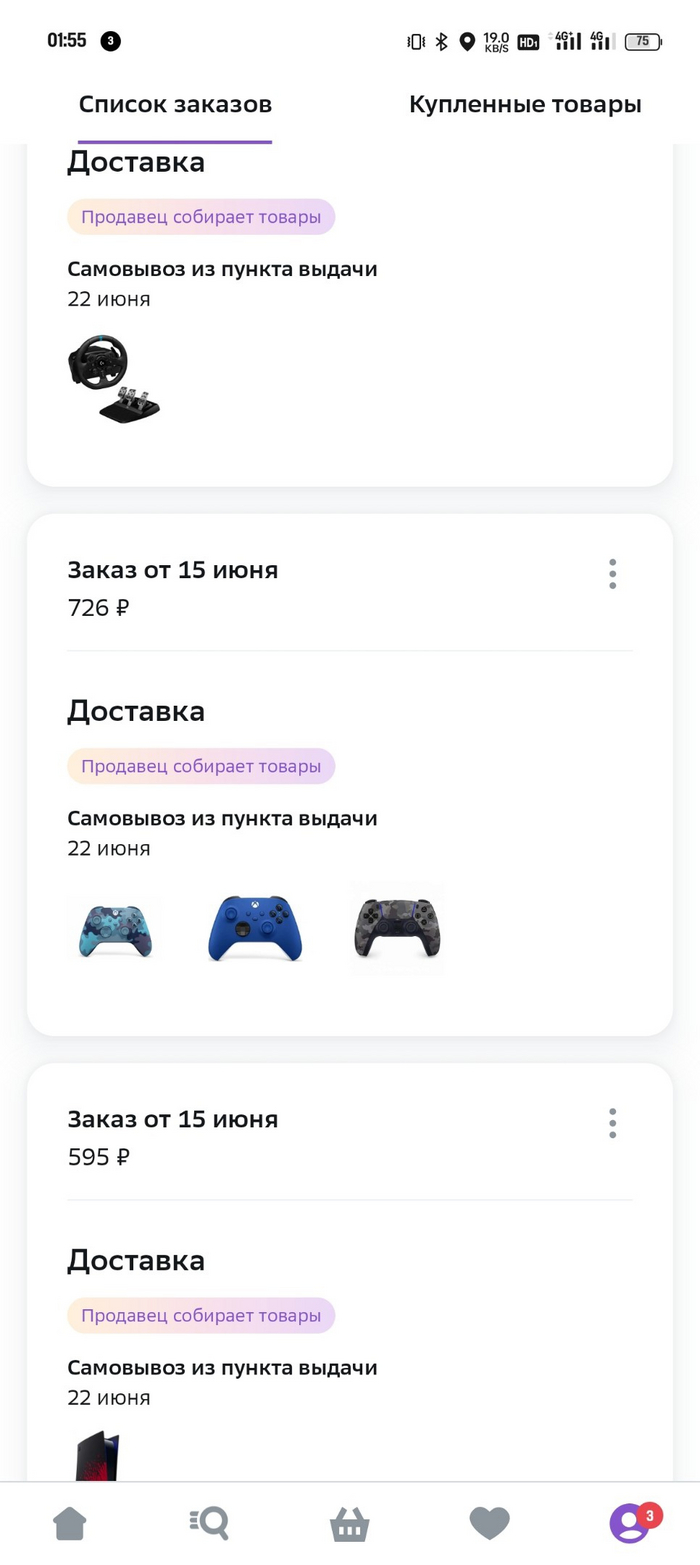
Task: Select the Список заказов tab
Action: 175,105
